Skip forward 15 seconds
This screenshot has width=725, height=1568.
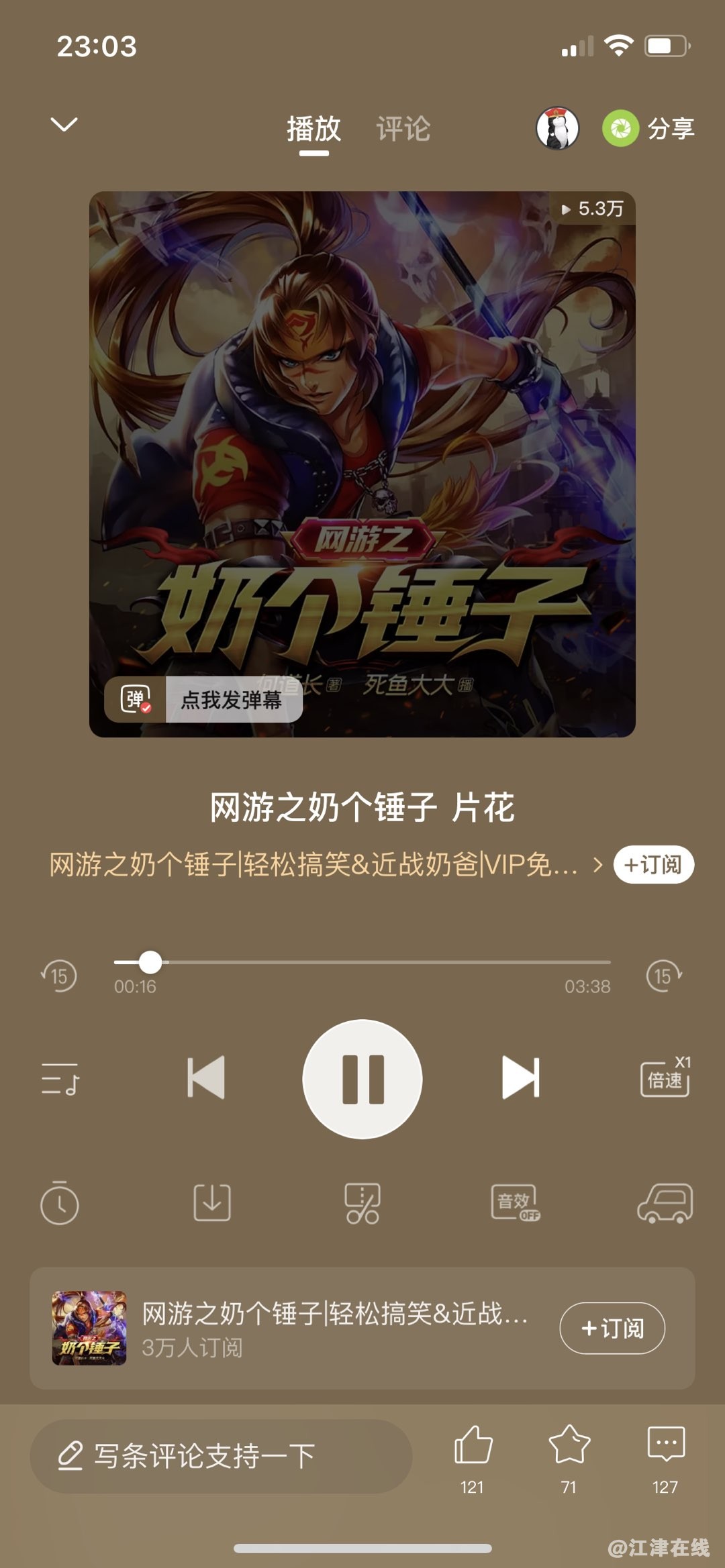tap(664, 976)
